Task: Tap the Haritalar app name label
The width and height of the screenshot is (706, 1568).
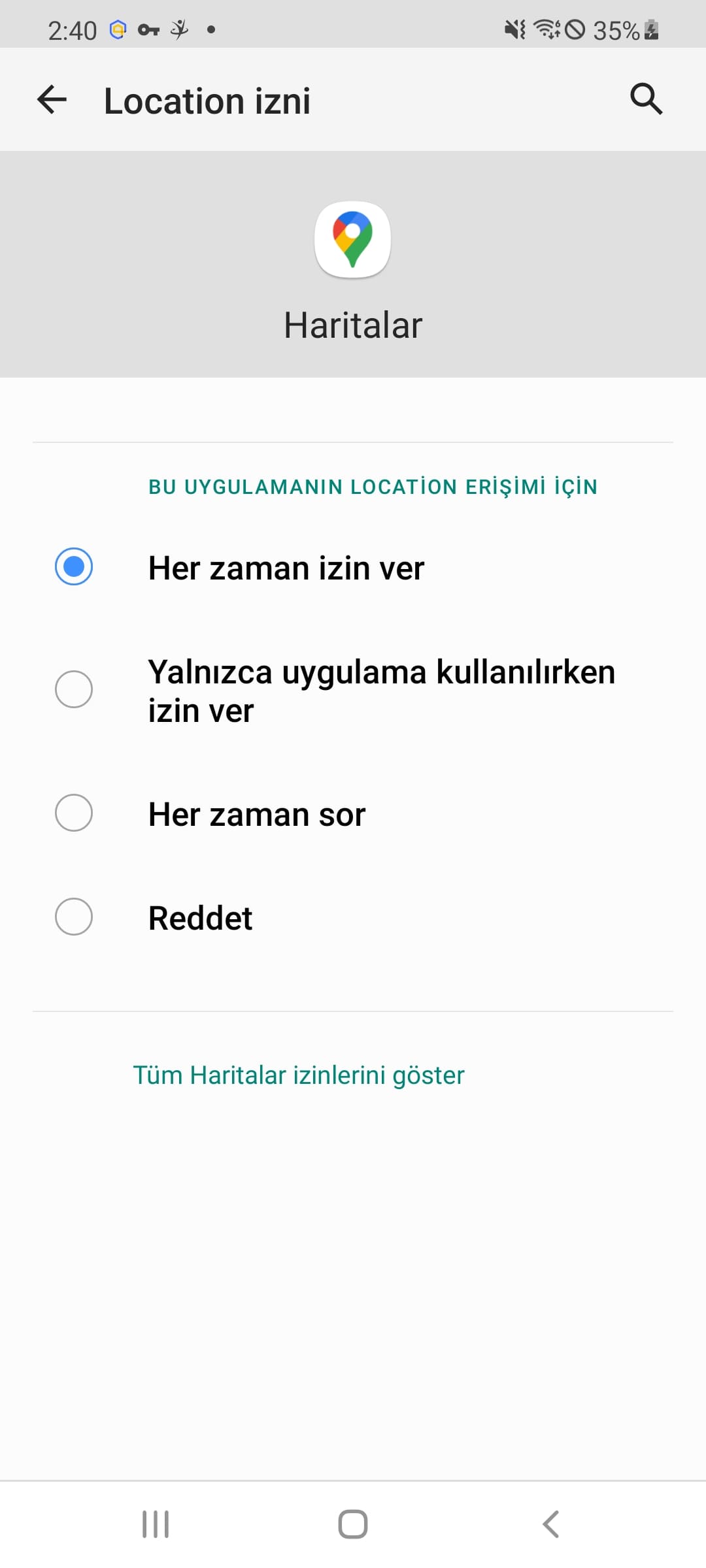Action: click(352, 323)
